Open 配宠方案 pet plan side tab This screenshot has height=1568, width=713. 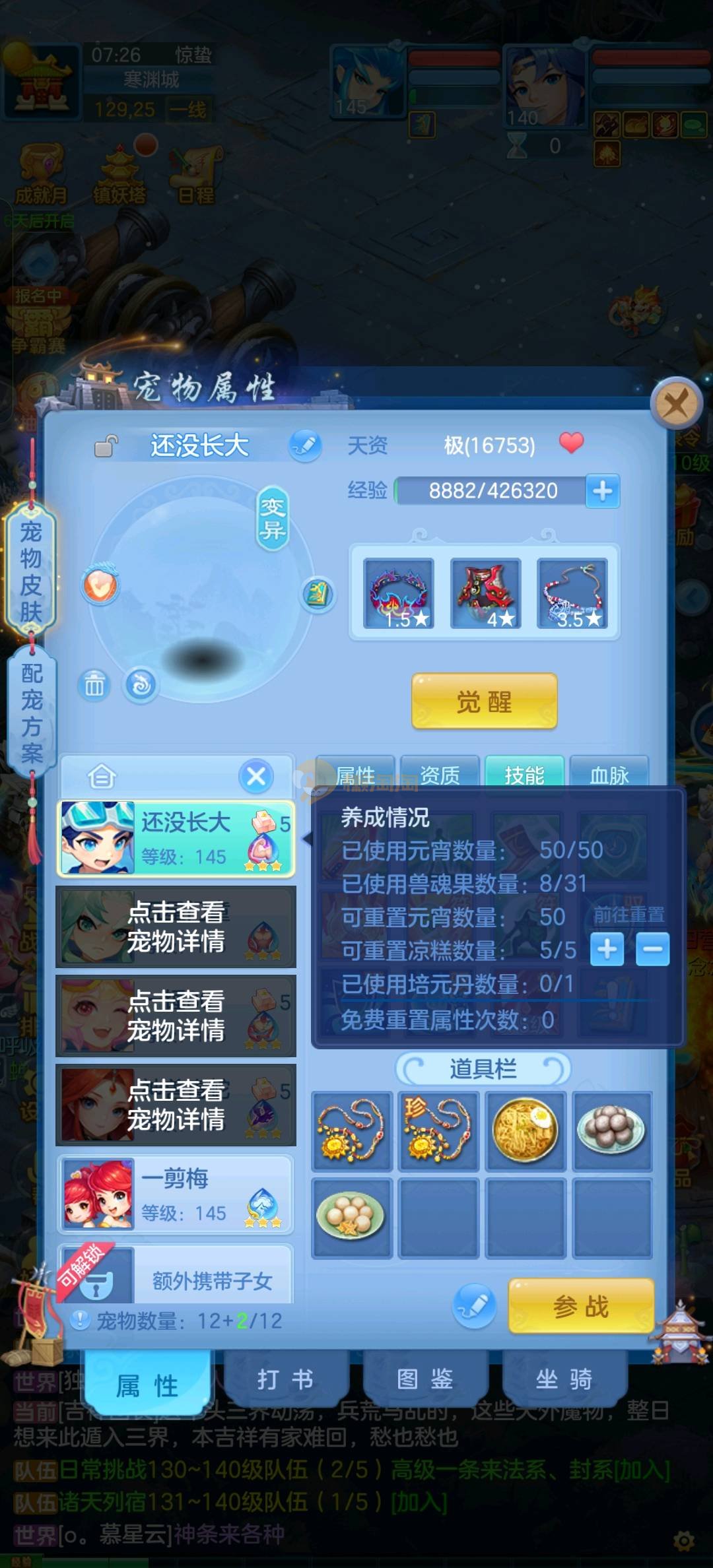point(31,713)
